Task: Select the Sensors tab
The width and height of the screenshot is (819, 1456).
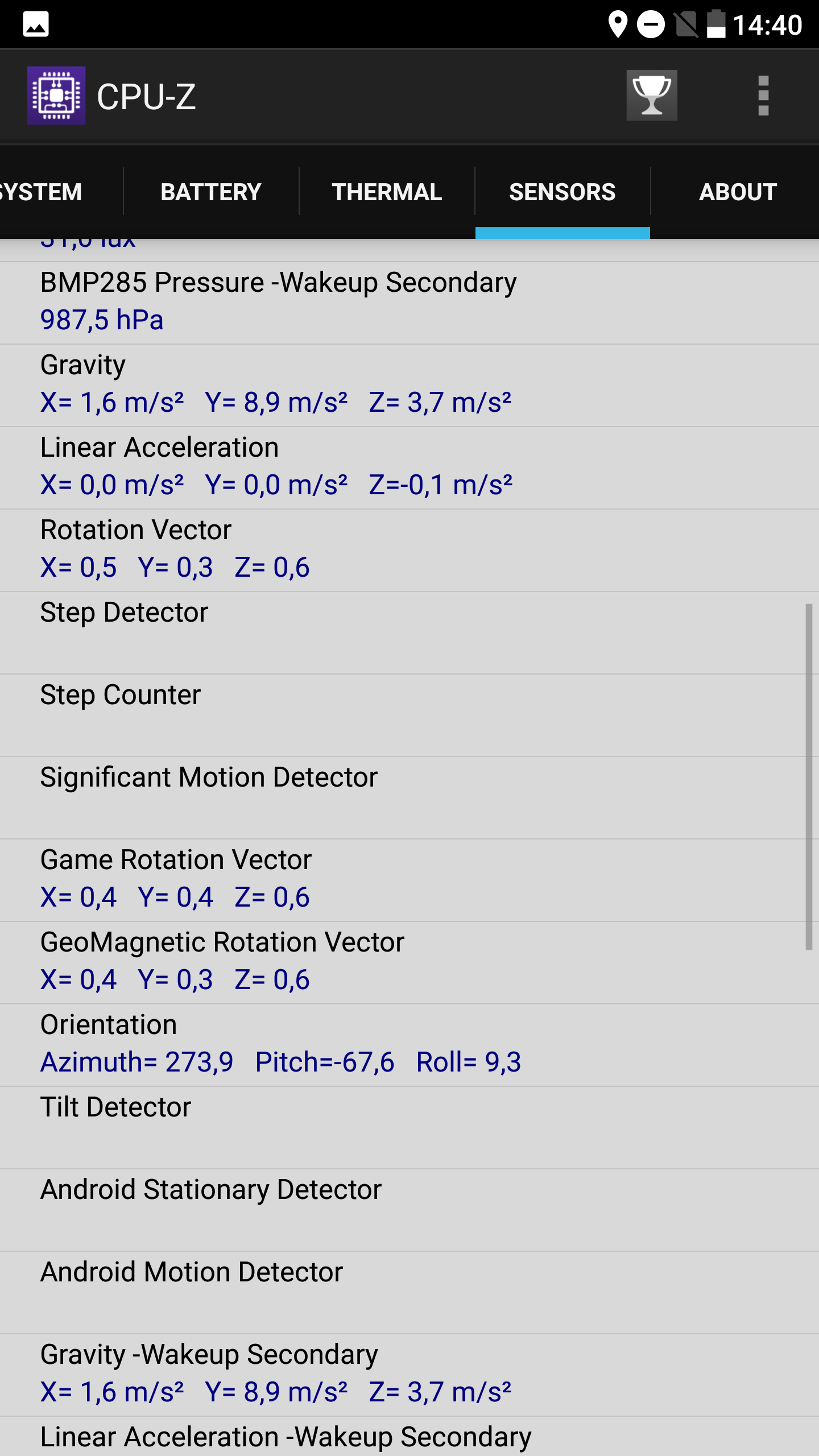Action: click(562, 192)
